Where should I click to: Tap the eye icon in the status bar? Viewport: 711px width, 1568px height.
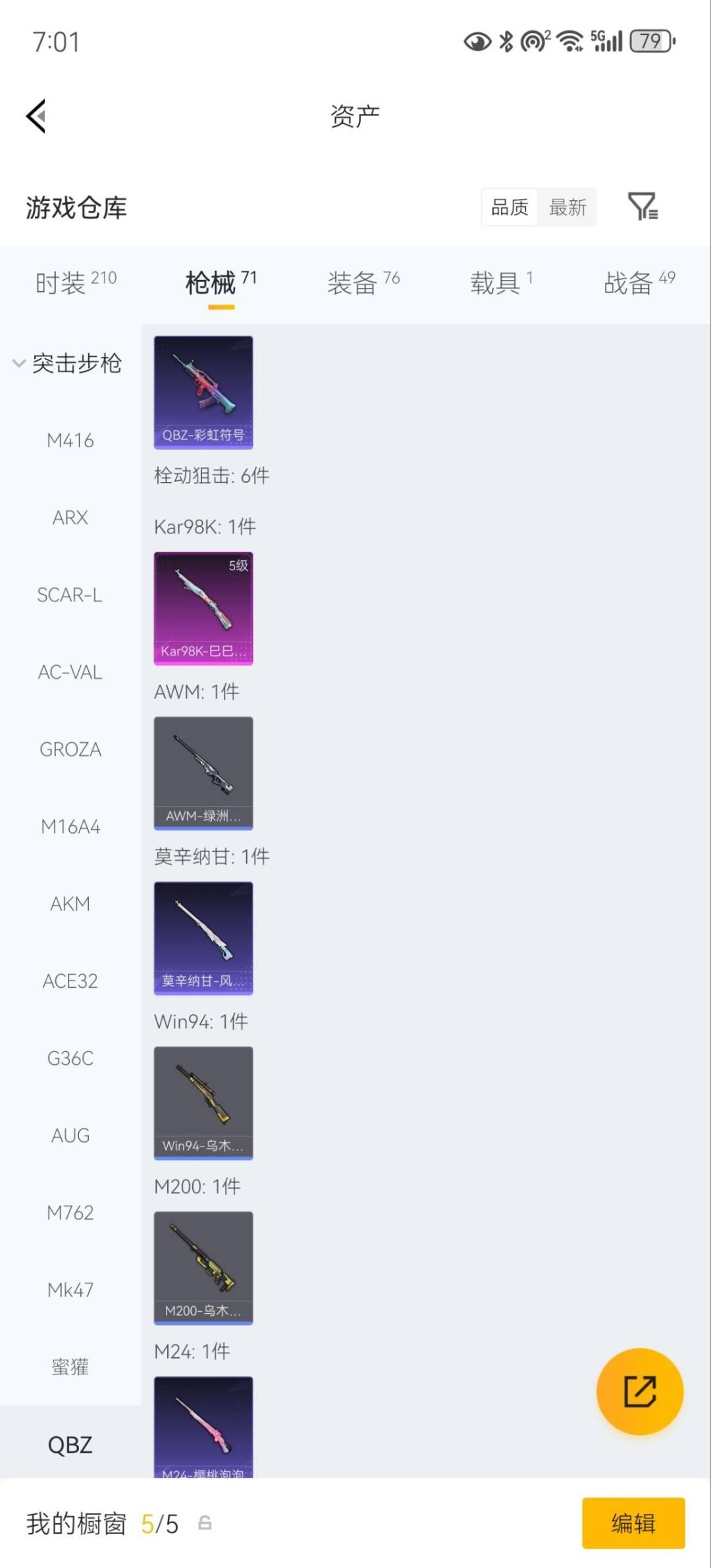476,42
